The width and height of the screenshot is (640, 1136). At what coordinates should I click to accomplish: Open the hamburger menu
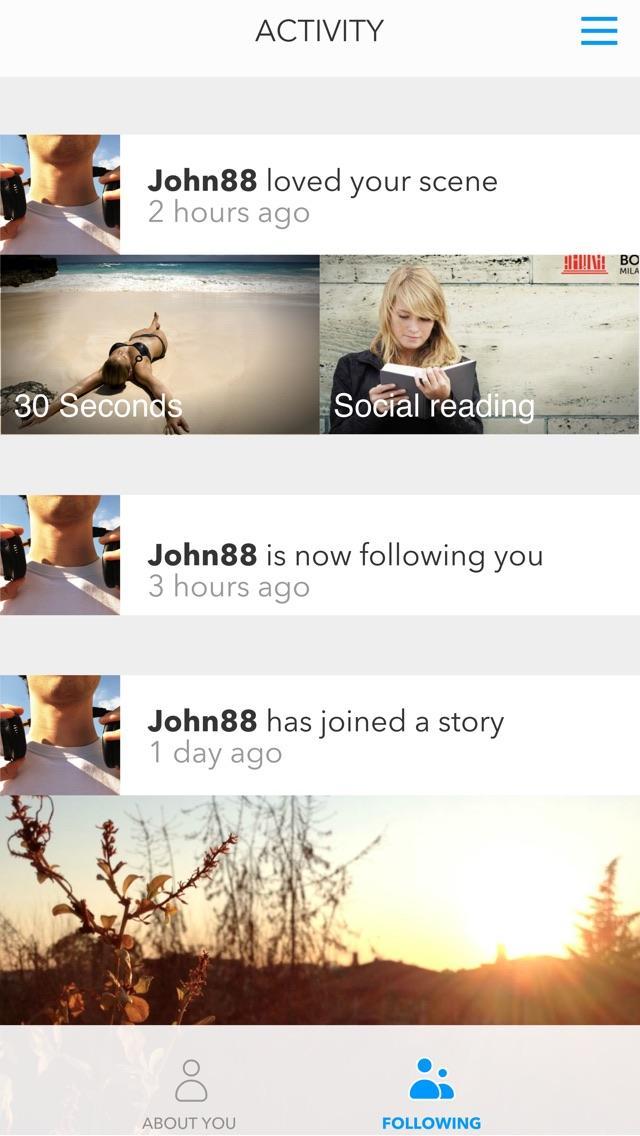tap(599, 32)
